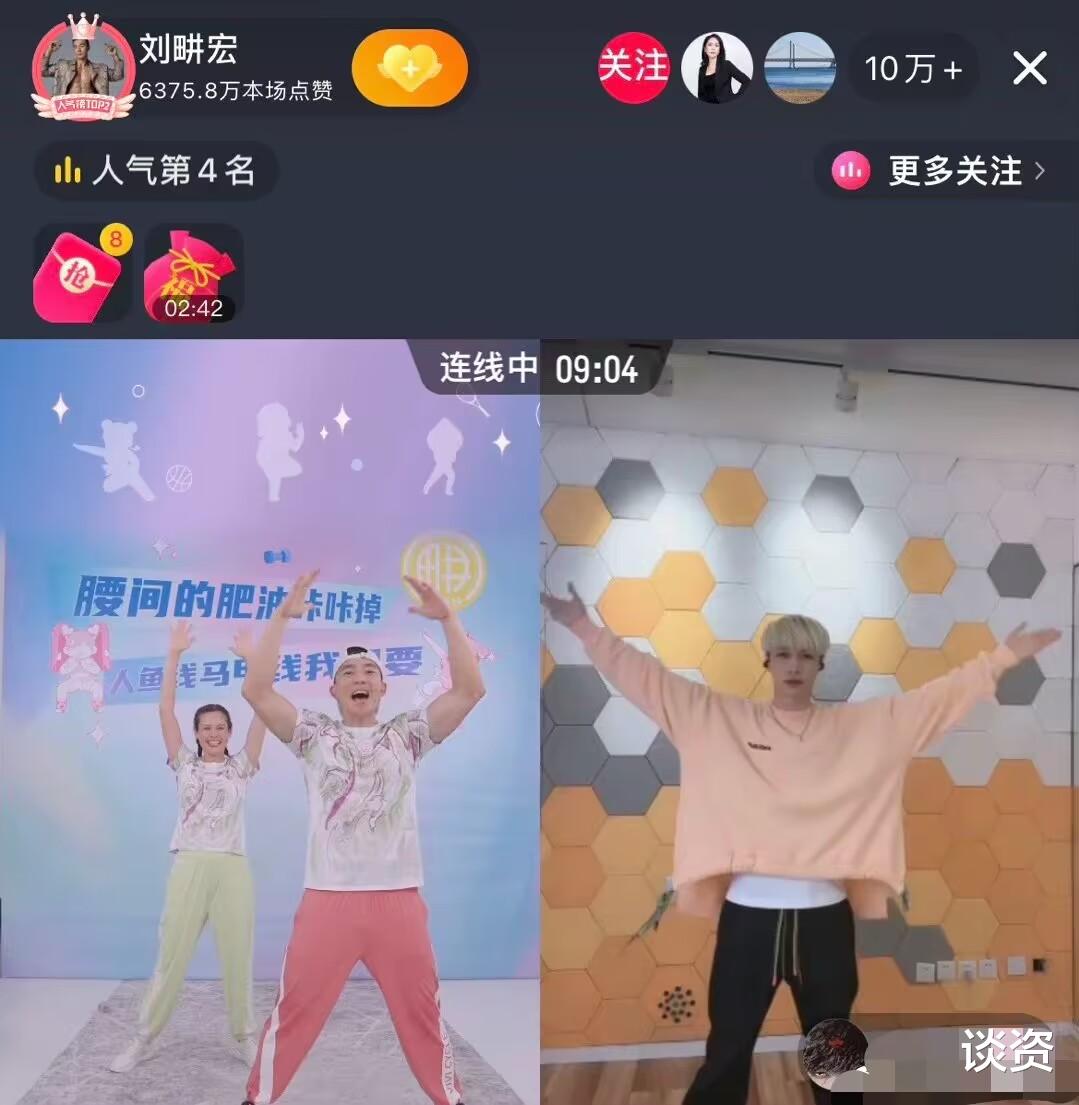Tap the pink circular 更多关注 icon
This screenshot has width=1079, height=1105.
pos(849,171)
